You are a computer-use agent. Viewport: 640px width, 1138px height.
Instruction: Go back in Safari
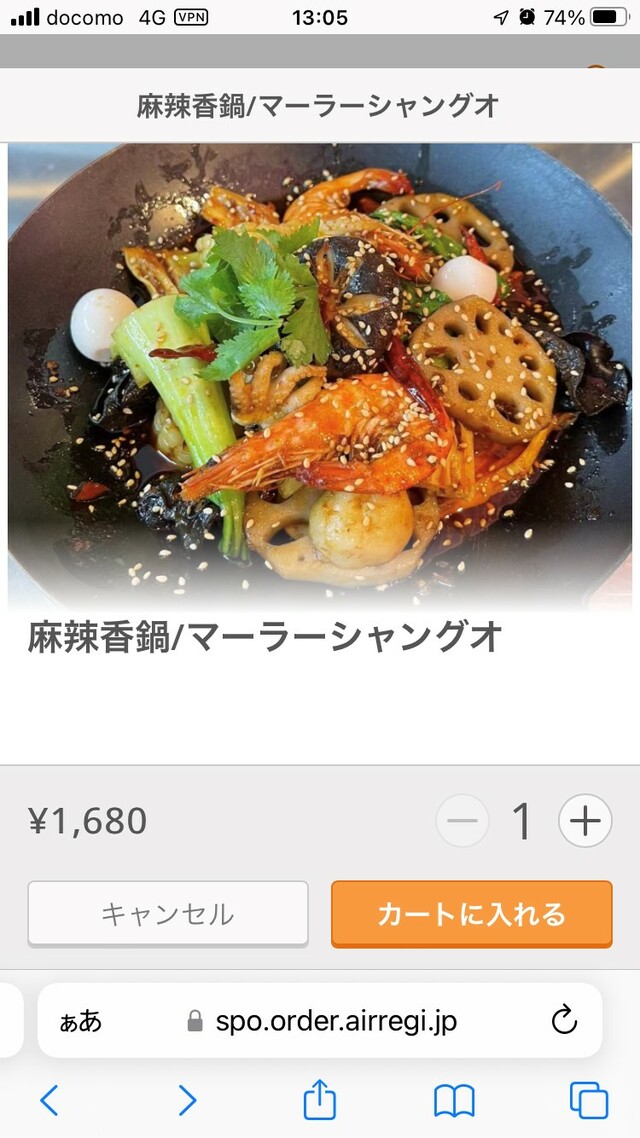[49, 1101]
